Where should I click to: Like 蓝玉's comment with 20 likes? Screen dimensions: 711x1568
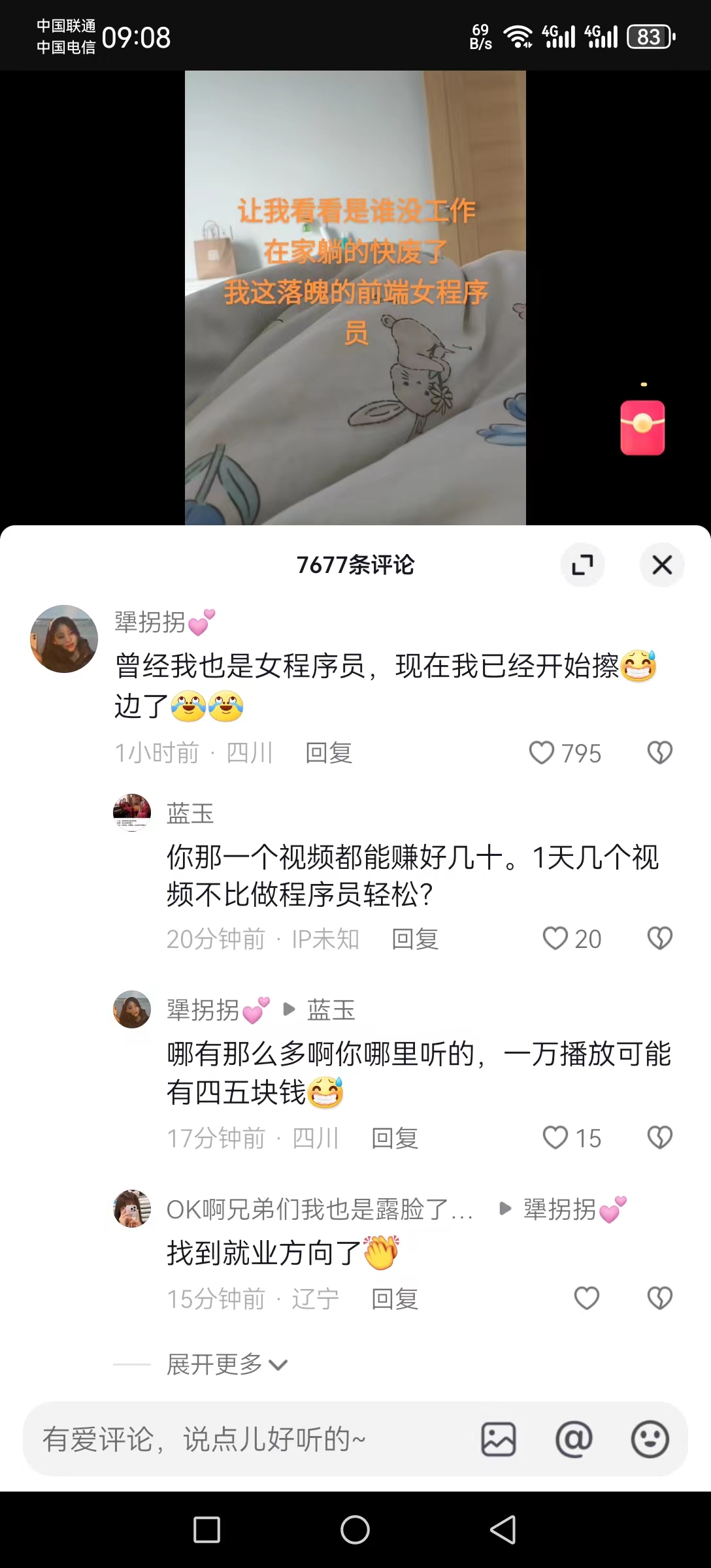(x=555, y=939)
